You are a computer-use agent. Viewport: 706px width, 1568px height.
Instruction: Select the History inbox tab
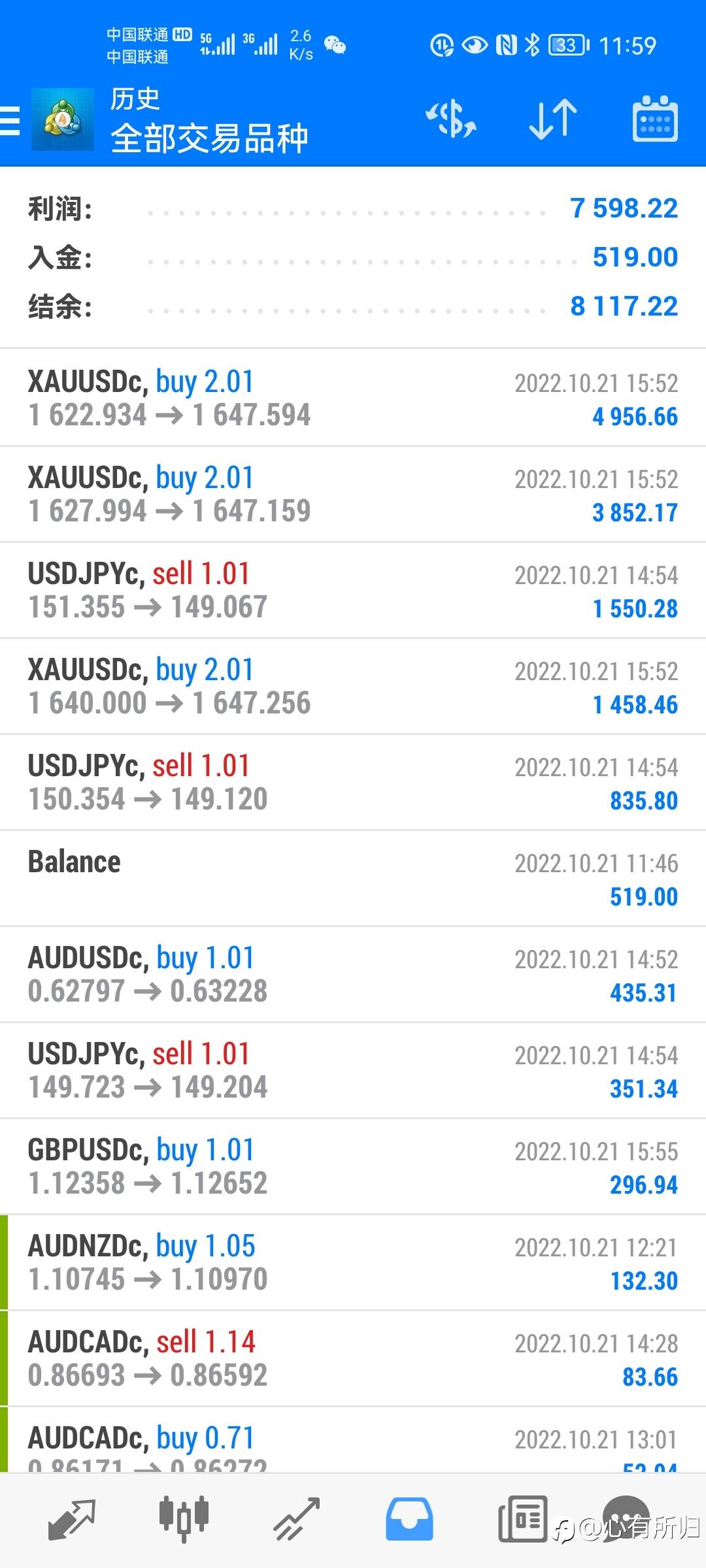(409, 1519)
